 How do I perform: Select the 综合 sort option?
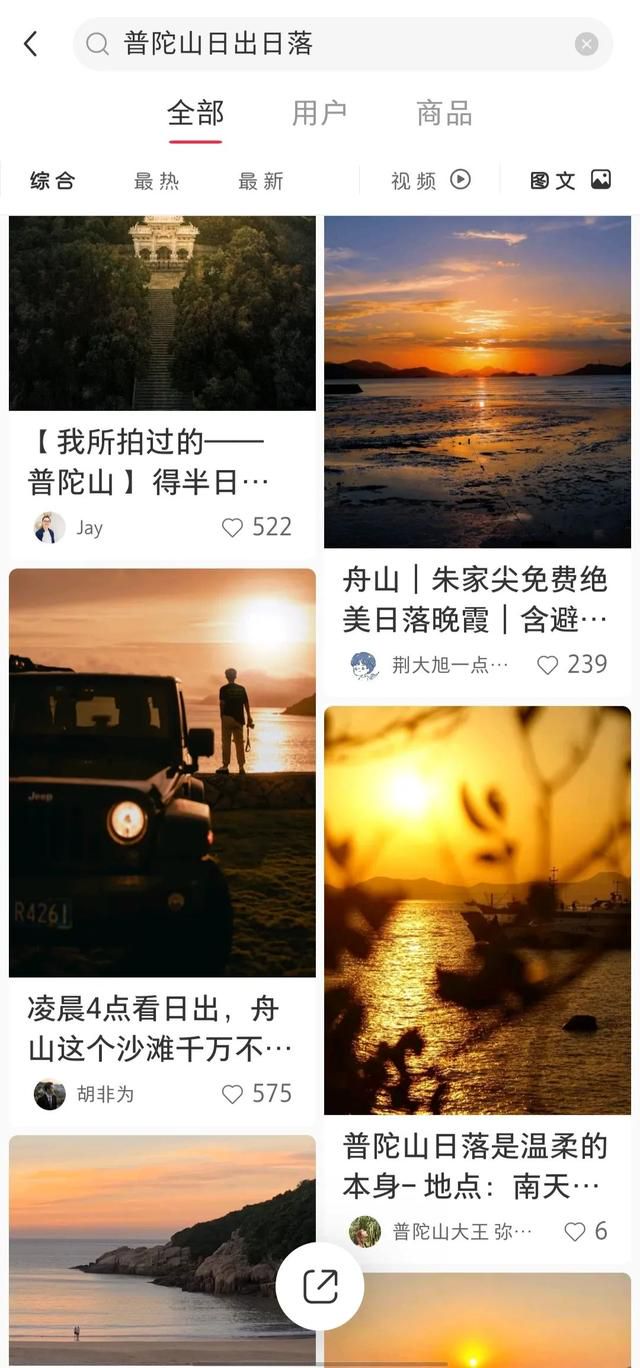53,181
